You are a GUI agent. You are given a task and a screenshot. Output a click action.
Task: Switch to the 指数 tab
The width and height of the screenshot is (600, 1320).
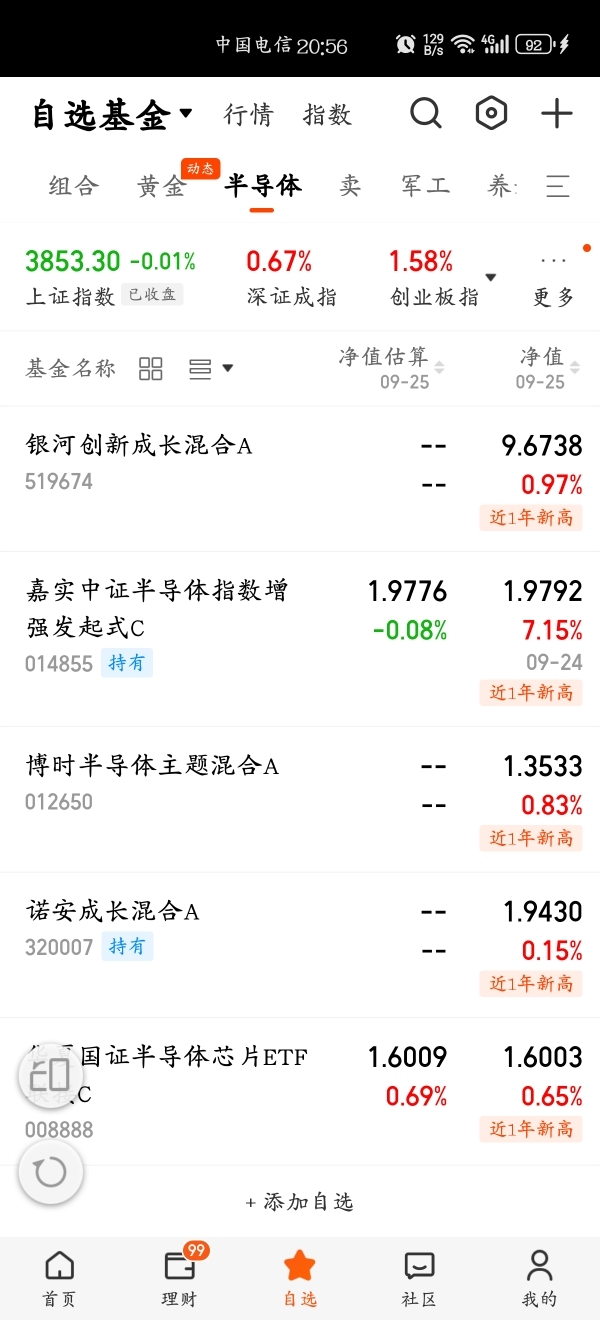pyautogui.click(x=328, y=114)
